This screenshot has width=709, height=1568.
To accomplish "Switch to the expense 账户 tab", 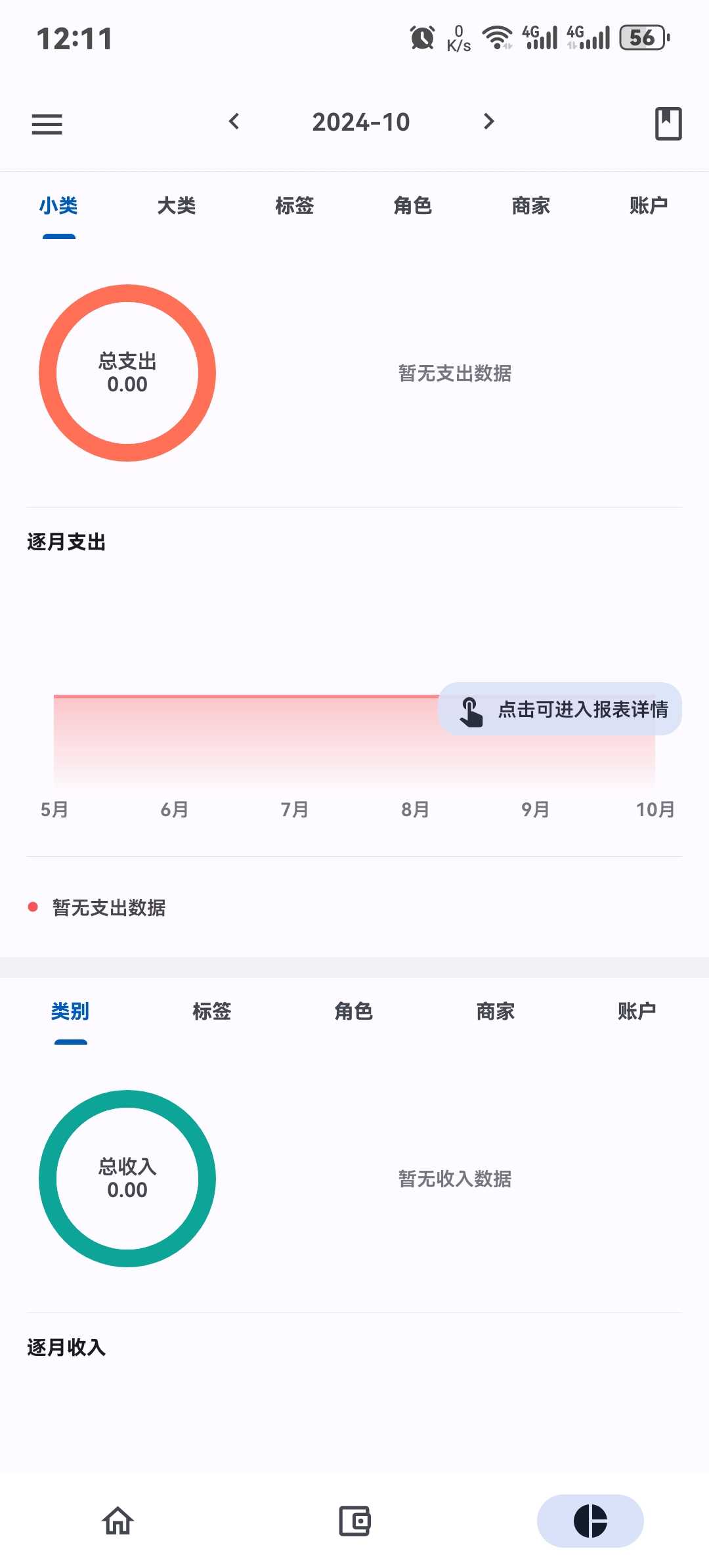I will [x=649, y=206].
